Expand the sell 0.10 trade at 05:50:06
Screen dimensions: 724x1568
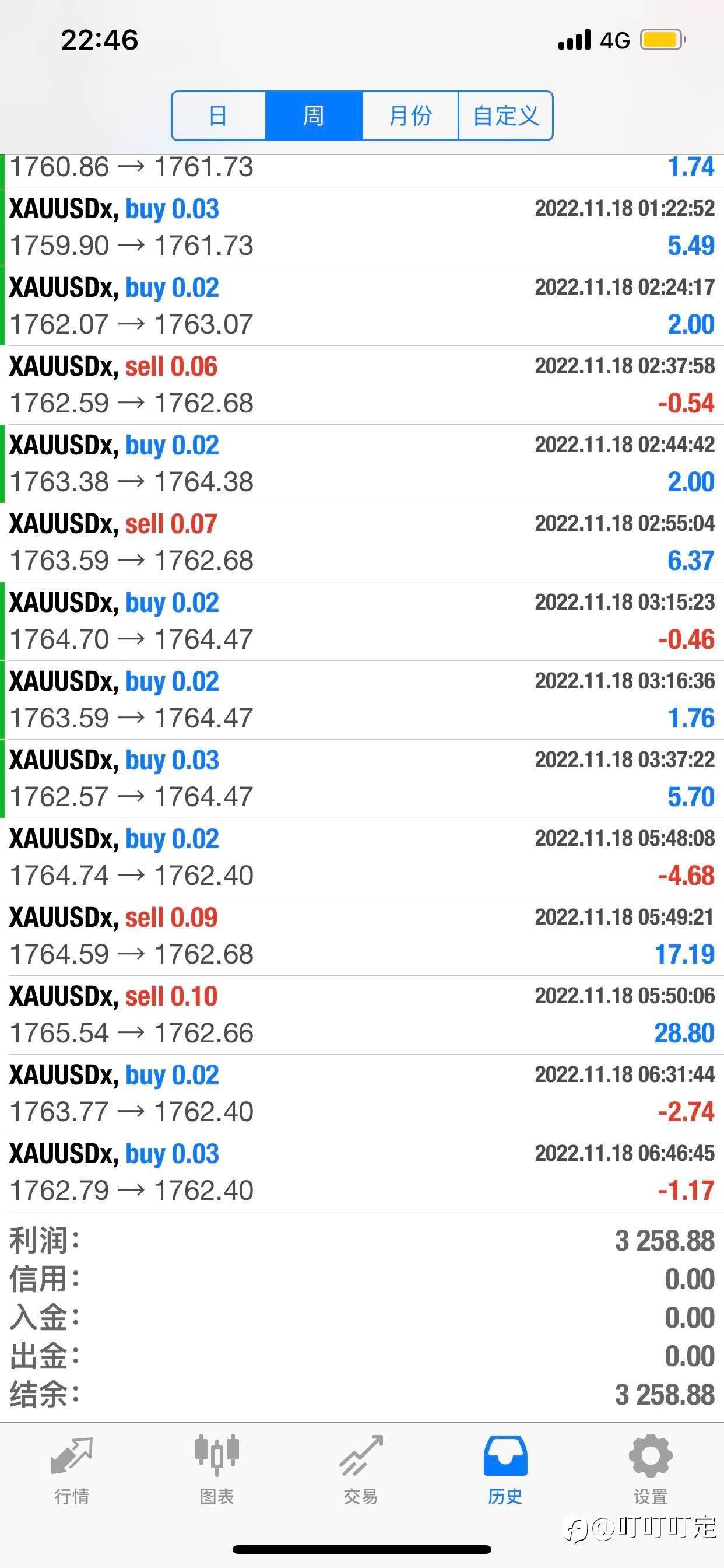coord(362,1016)
